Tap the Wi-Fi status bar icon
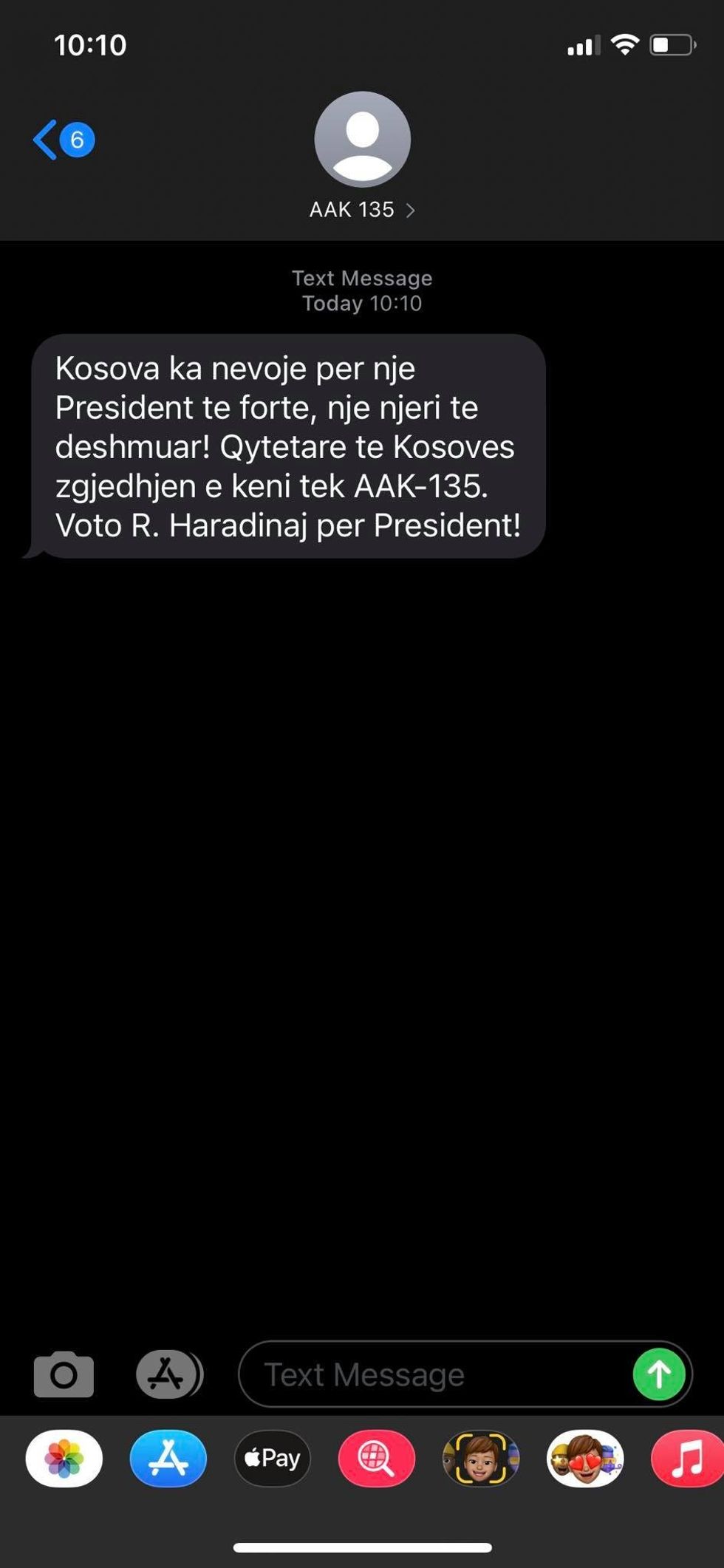The width and height of the screenshot is (724, 1568). [624, 44]
